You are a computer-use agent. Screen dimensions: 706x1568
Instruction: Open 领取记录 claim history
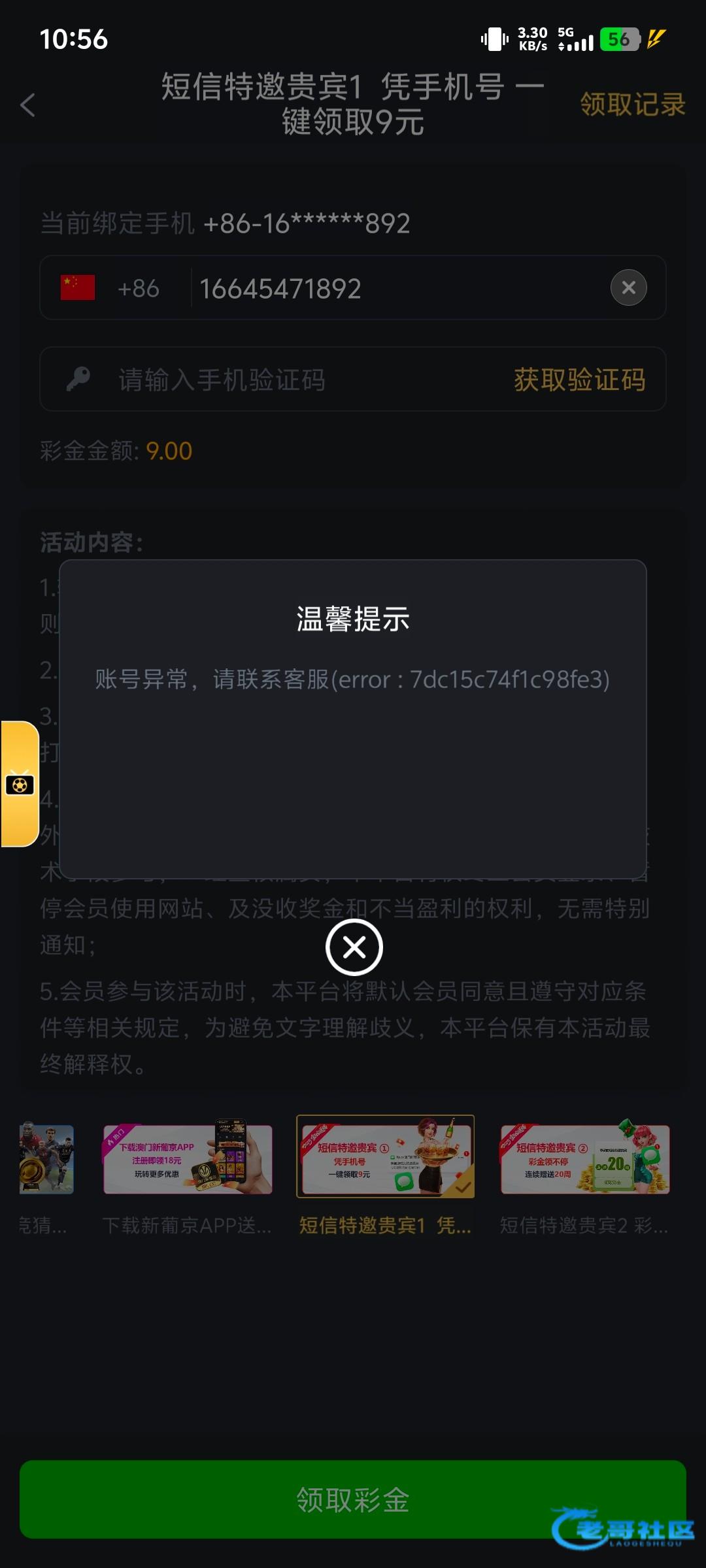tap(631, 105)
